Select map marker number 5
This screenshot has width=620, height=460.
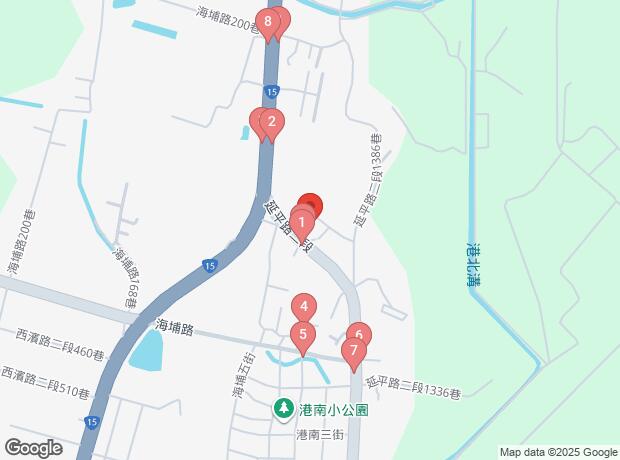(x=302, y=335)
